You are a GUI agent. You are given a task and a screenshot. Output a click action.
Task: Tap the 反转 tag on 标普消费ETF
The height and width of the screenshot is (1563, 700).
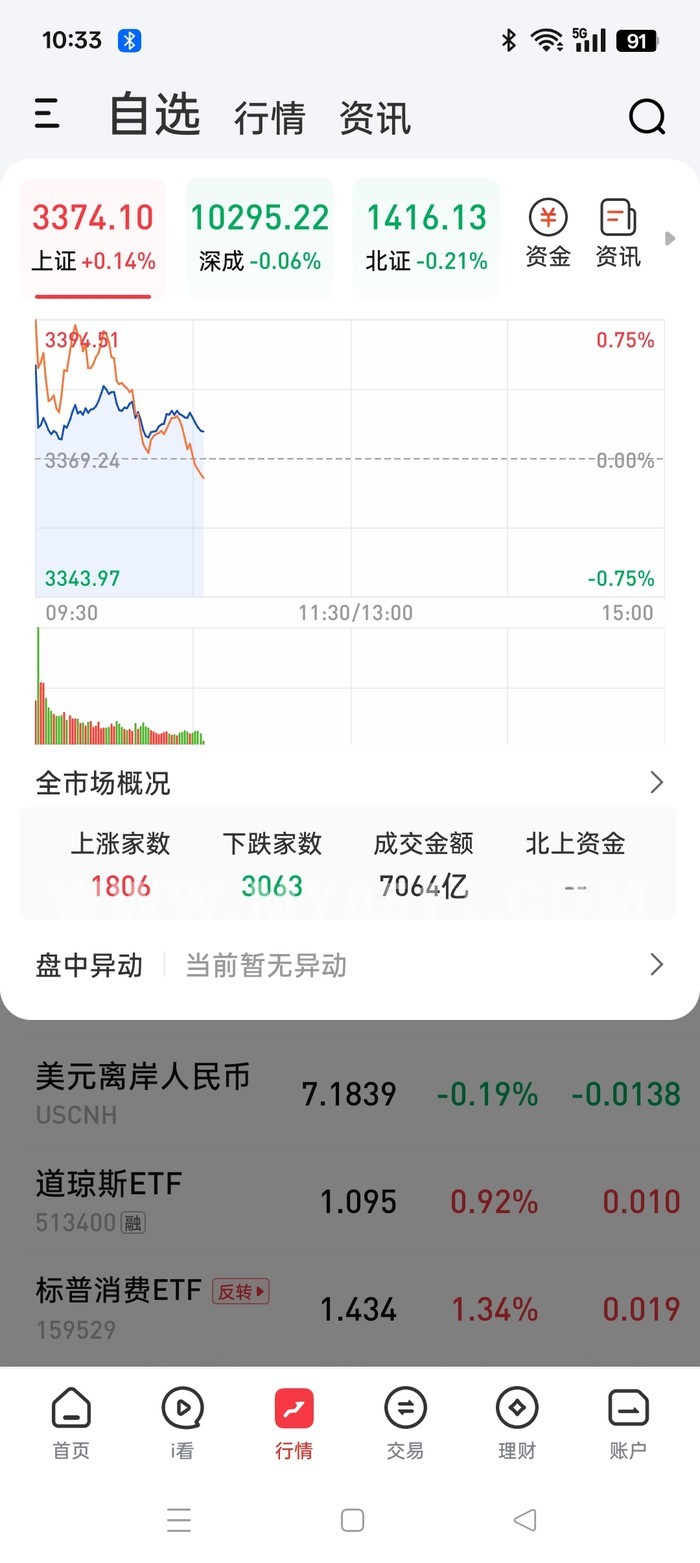click(240, 1291)
